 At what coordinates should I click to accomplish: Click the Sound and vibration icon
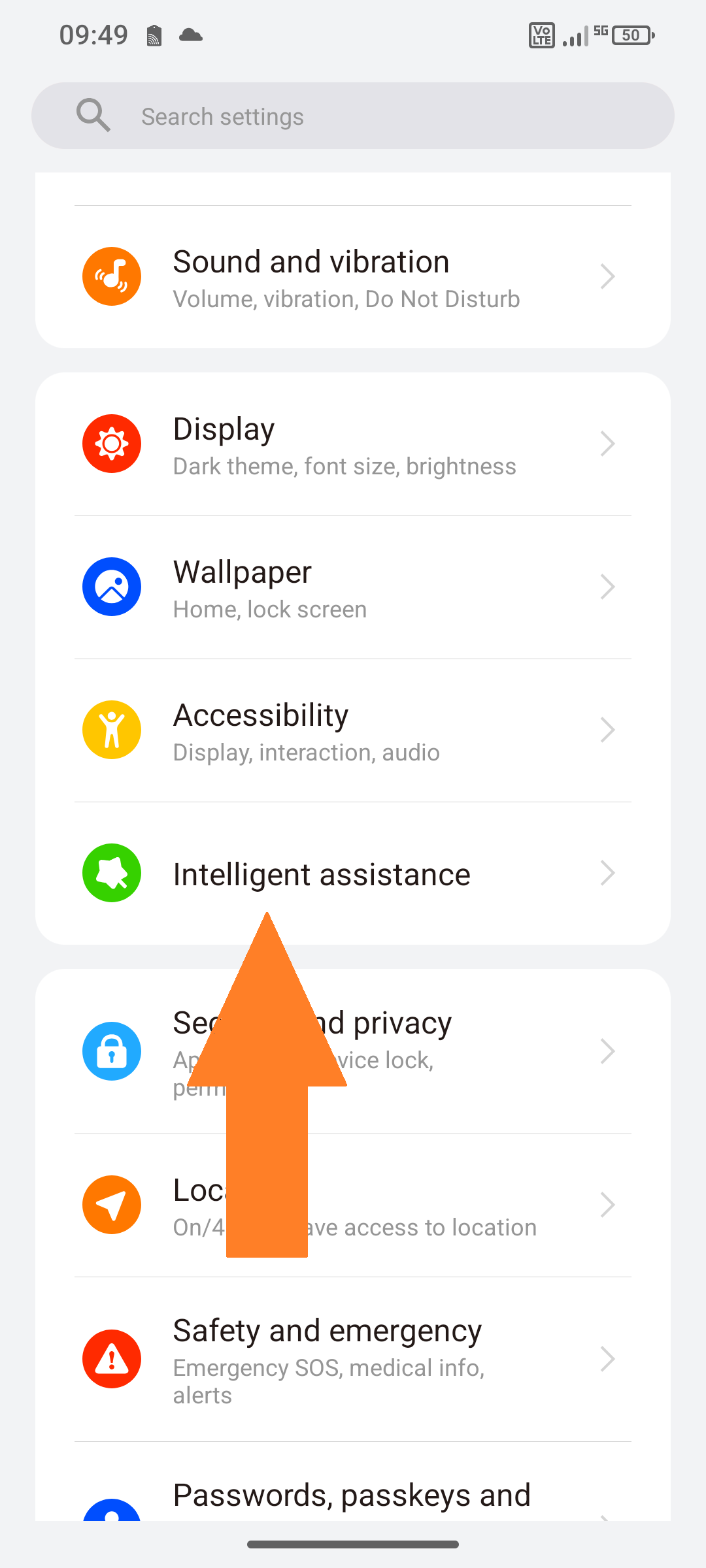(111, 276)
